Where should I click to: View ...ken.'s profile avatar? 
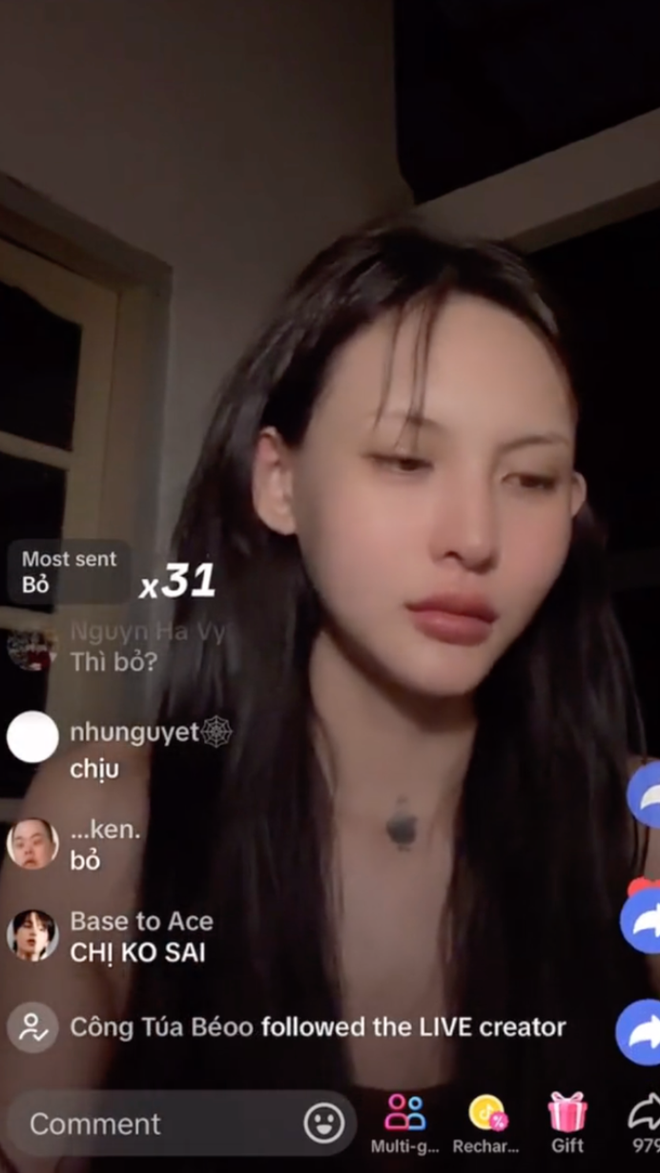point(32,844)
